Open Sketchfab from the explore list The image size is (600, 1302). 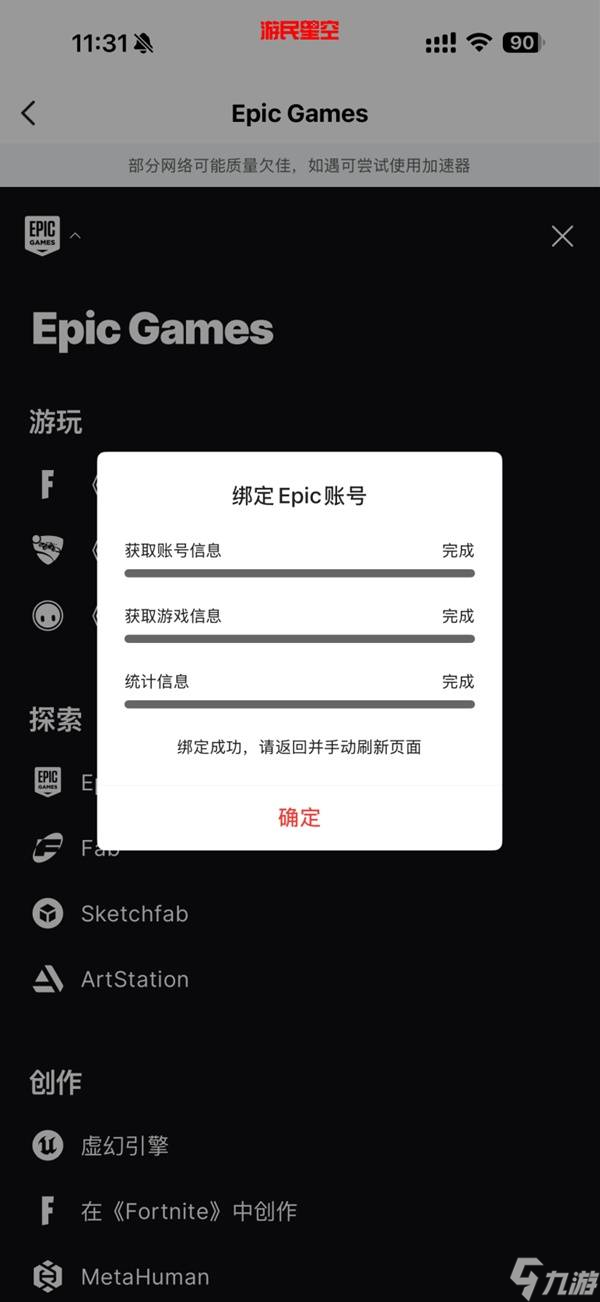point(134,914)
